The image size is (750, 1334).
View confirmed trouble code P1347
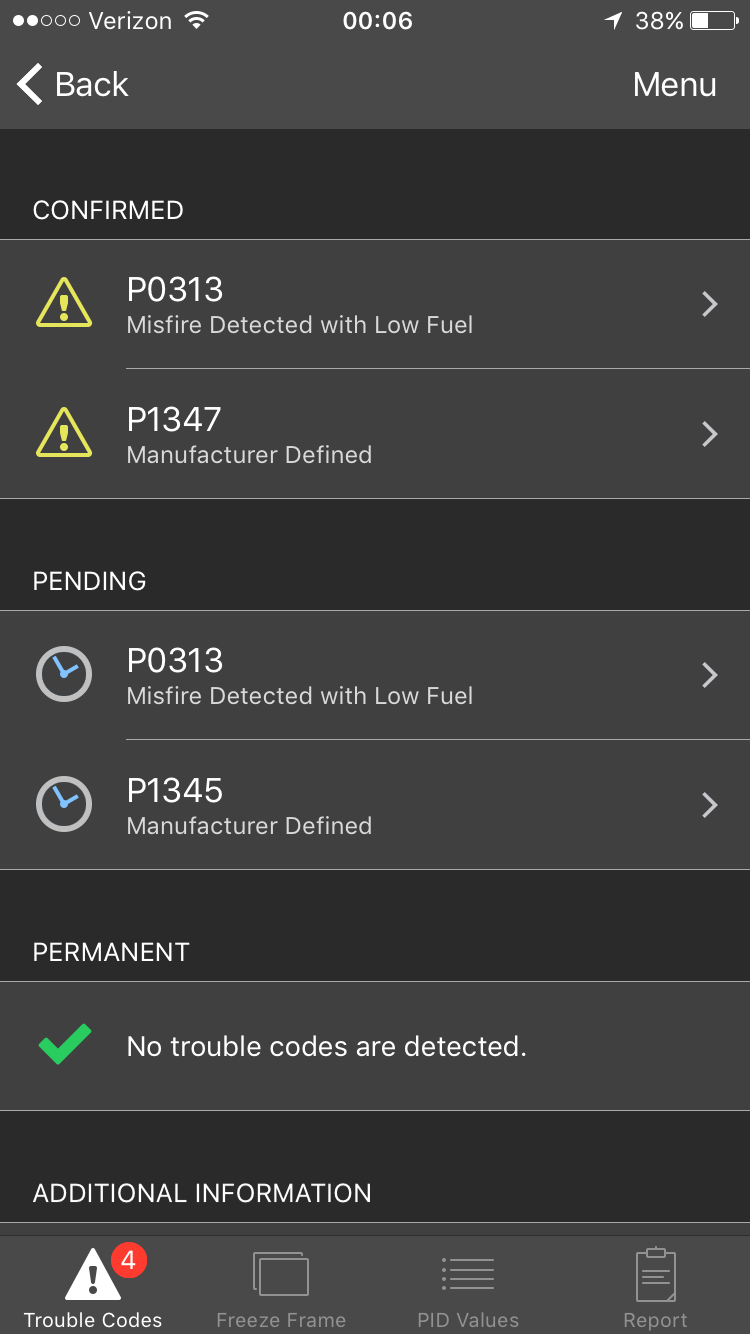[x=375, y=434]
